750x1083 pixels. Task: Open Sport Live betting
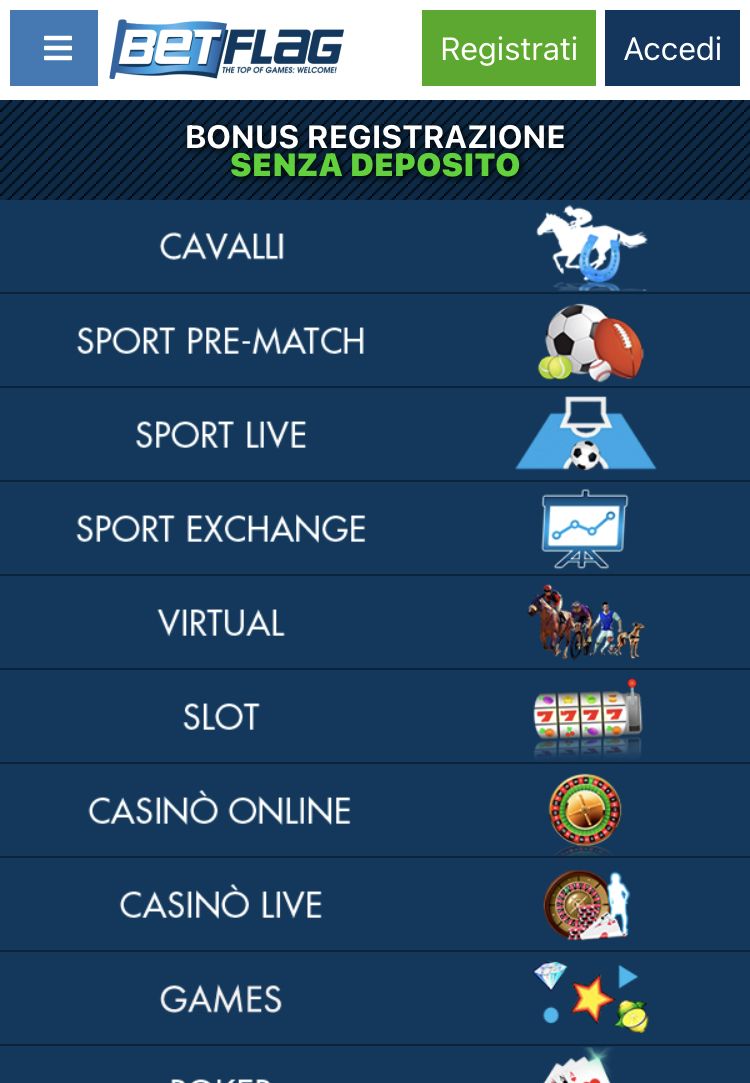375,434
